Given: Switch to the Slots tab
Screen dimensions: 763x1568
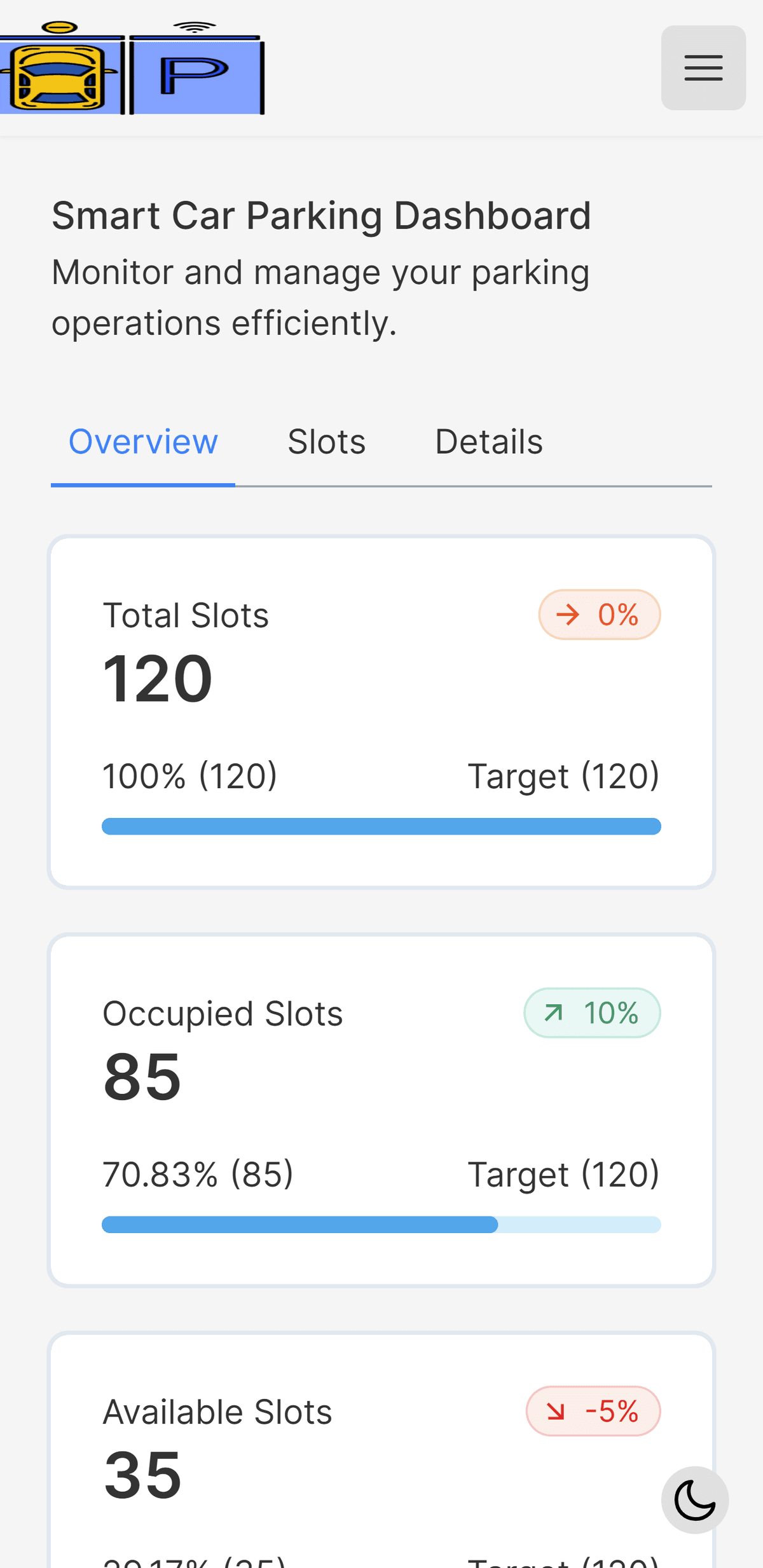Looking at the screenshot, I should [326, 441].
